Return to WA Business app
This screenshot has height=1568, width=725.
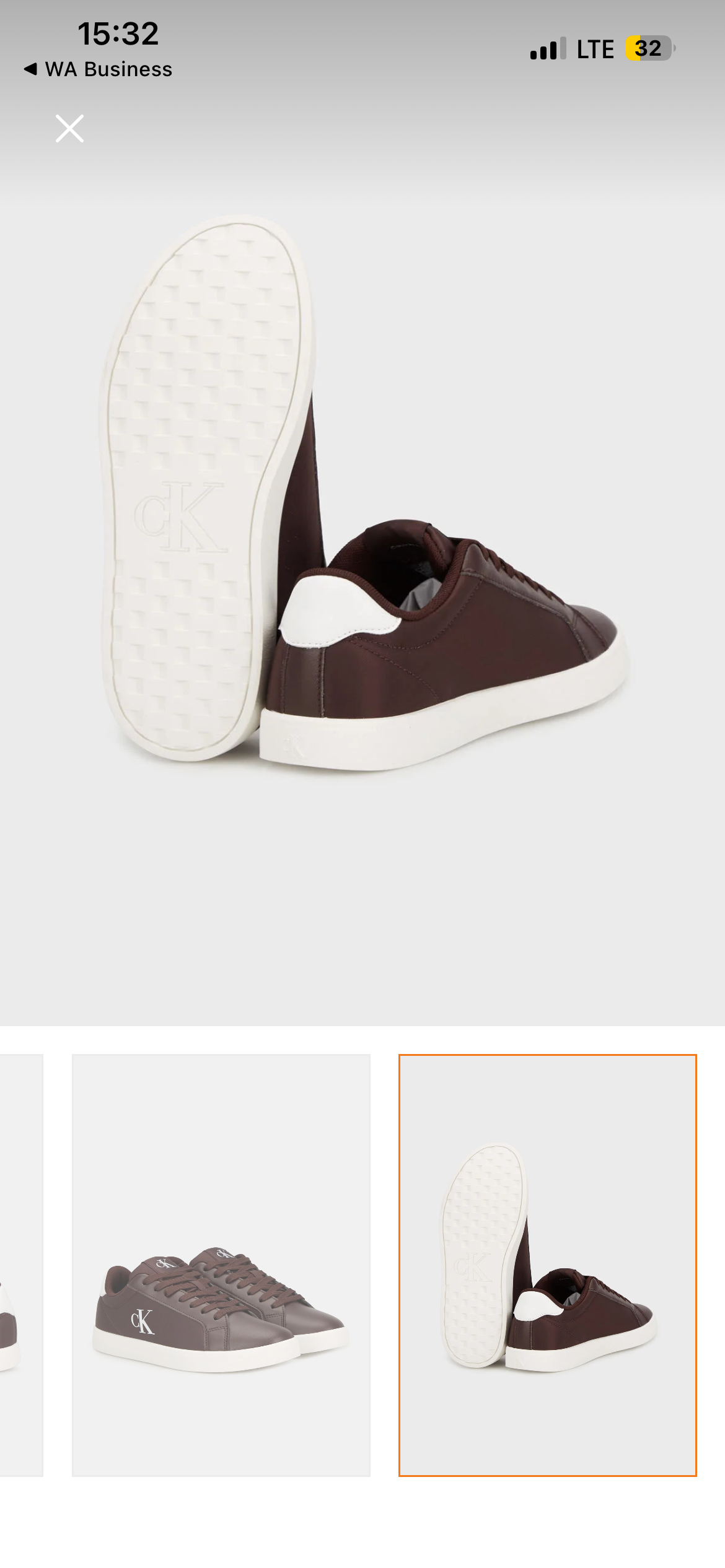(98, 69)
